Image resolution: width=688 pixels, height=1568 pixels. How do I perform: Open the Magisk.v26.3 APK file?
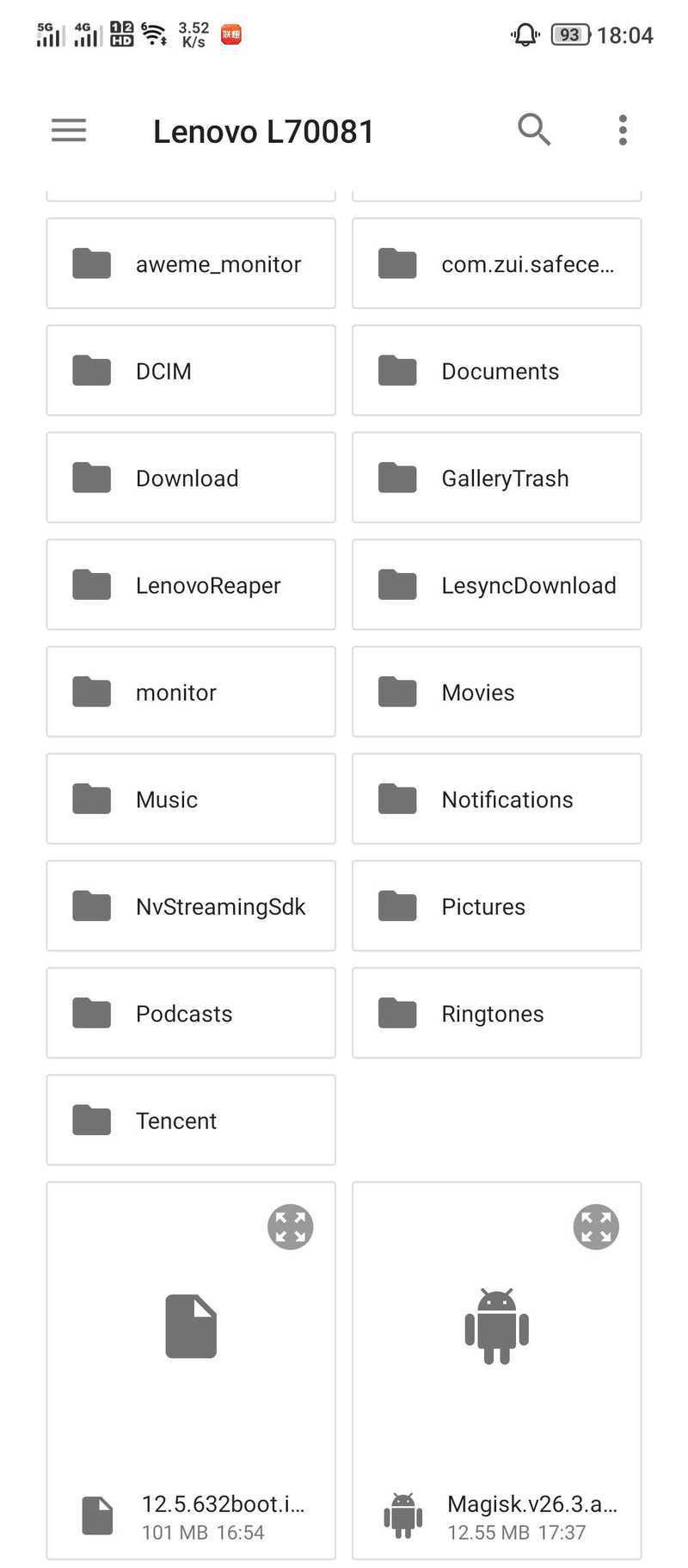pyautogui.click(x=497, y=1370)
